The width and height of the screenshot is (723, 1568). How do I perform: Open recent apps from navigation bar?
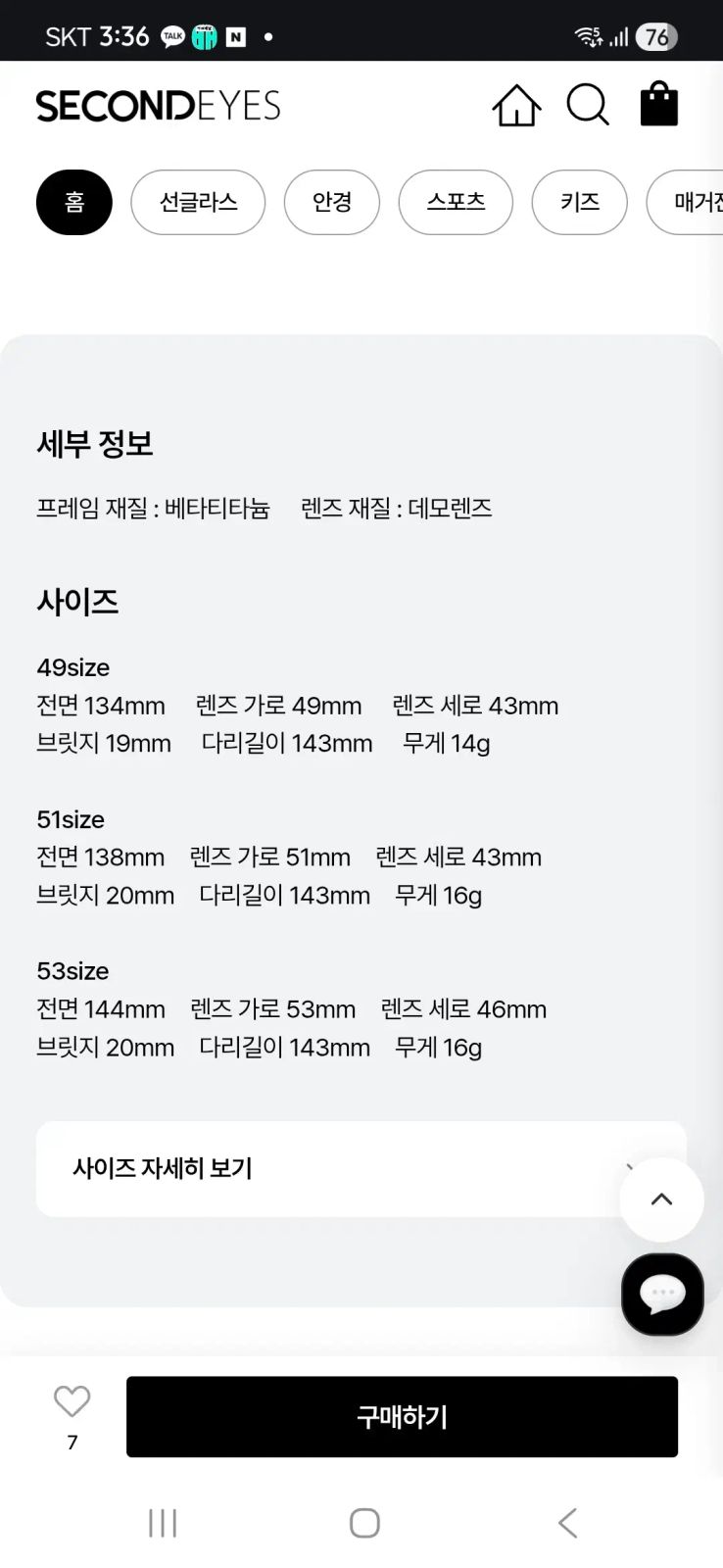163,1523
